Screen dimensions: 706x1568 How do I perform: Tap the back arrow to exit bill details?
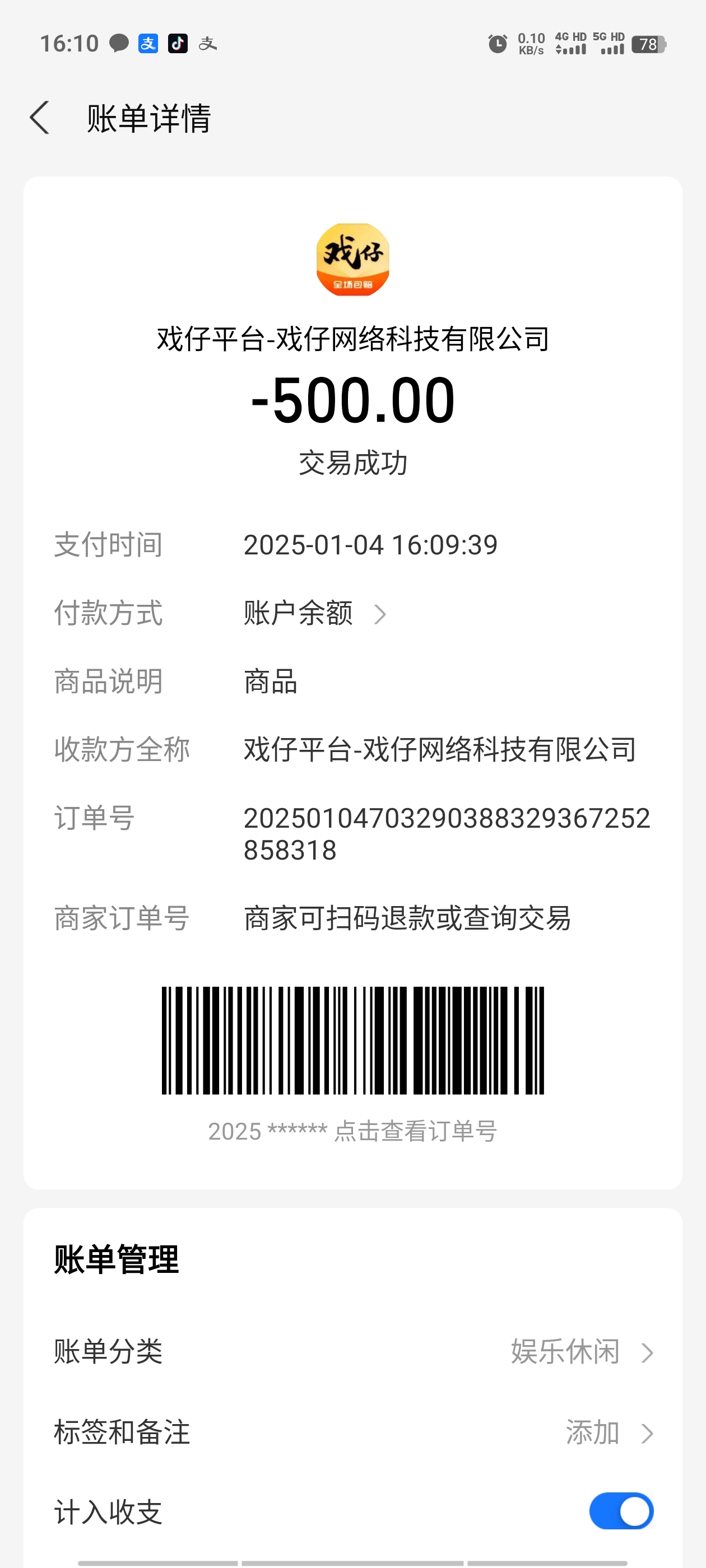40,119
